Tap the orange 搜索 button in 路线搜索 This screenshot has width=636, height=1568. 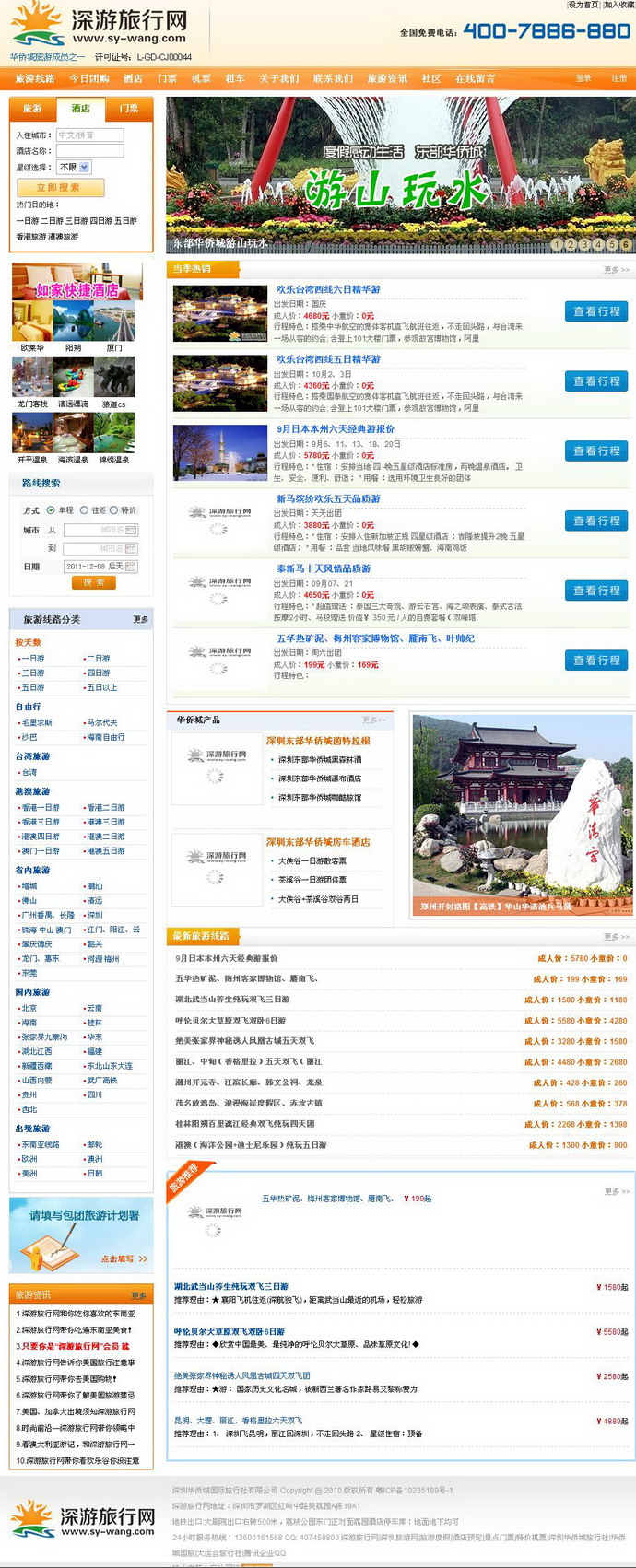94,582
